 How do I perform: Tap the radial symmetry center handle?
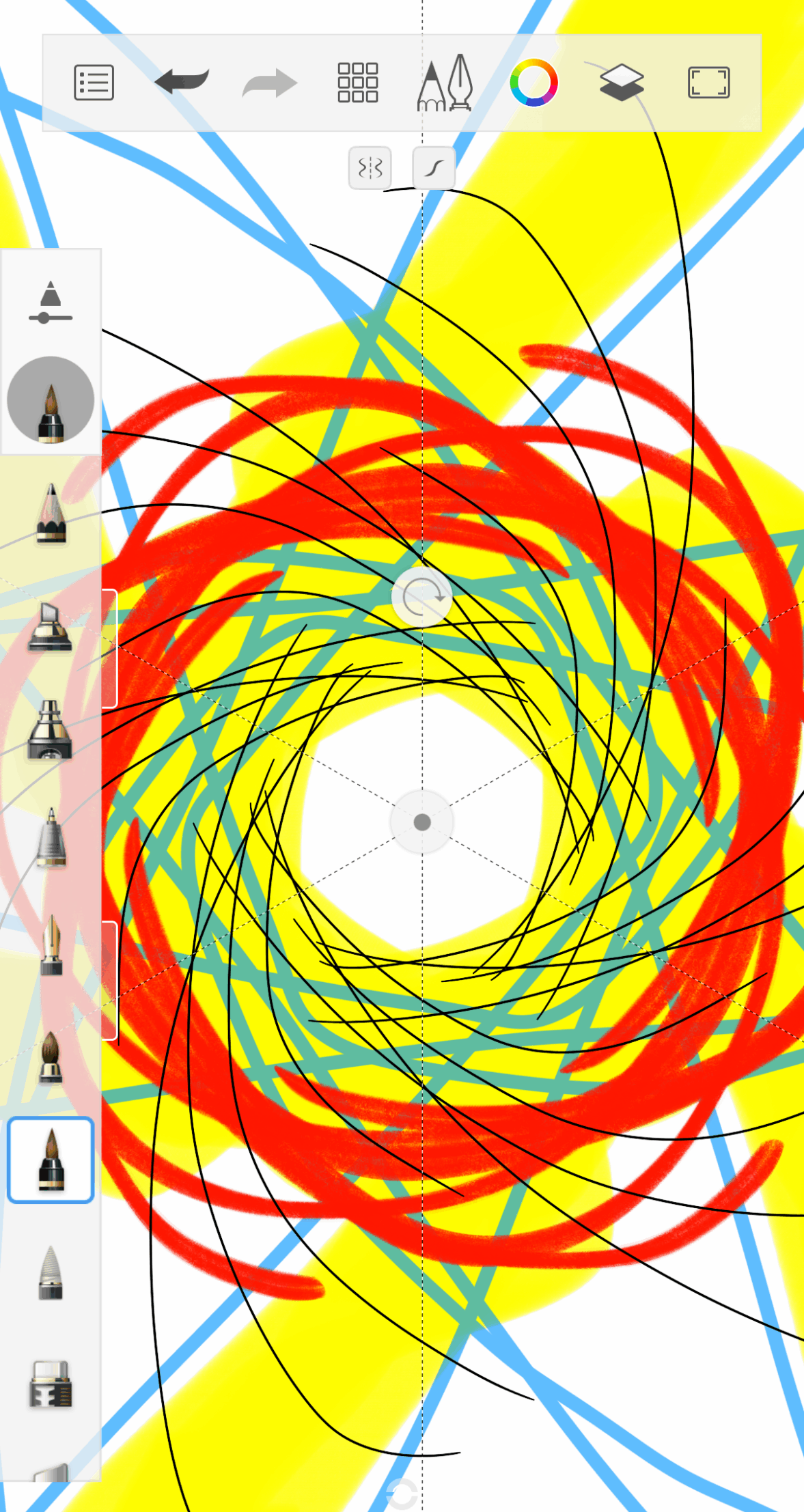422,822
